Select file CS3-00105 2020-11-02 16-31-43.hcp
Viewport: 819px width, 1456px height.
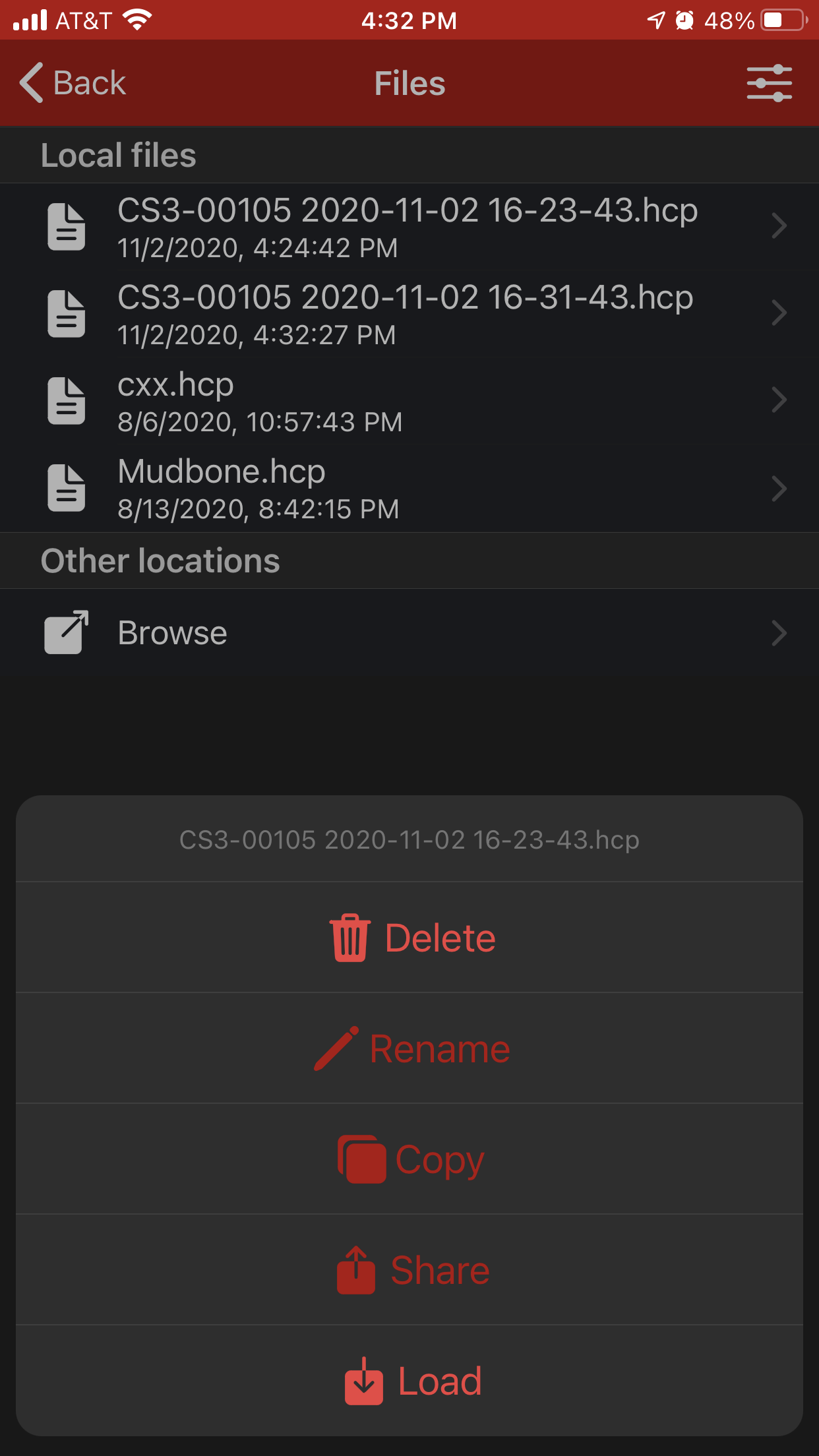405,314
